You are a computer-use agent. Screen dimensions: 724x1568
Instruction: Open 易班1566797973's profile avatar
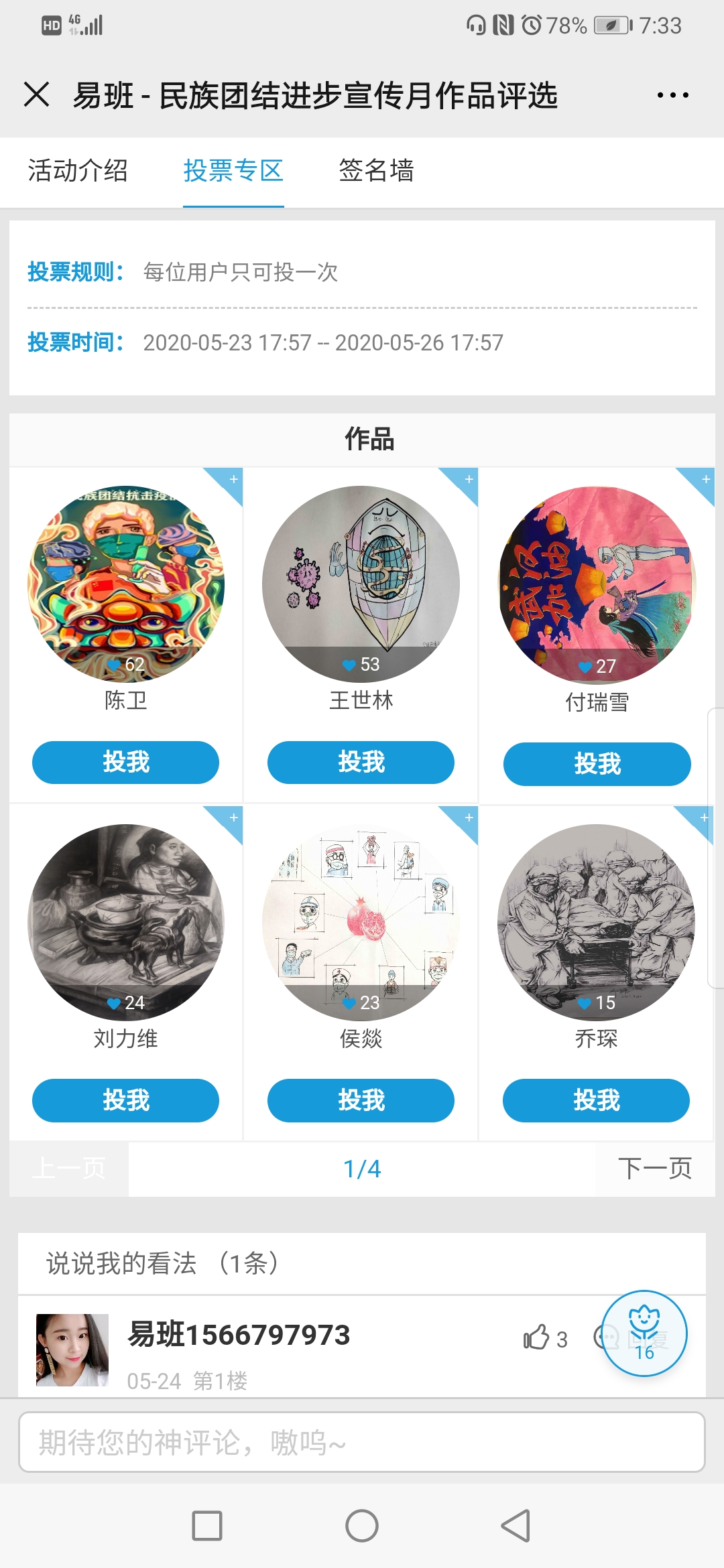point(72,1350)
